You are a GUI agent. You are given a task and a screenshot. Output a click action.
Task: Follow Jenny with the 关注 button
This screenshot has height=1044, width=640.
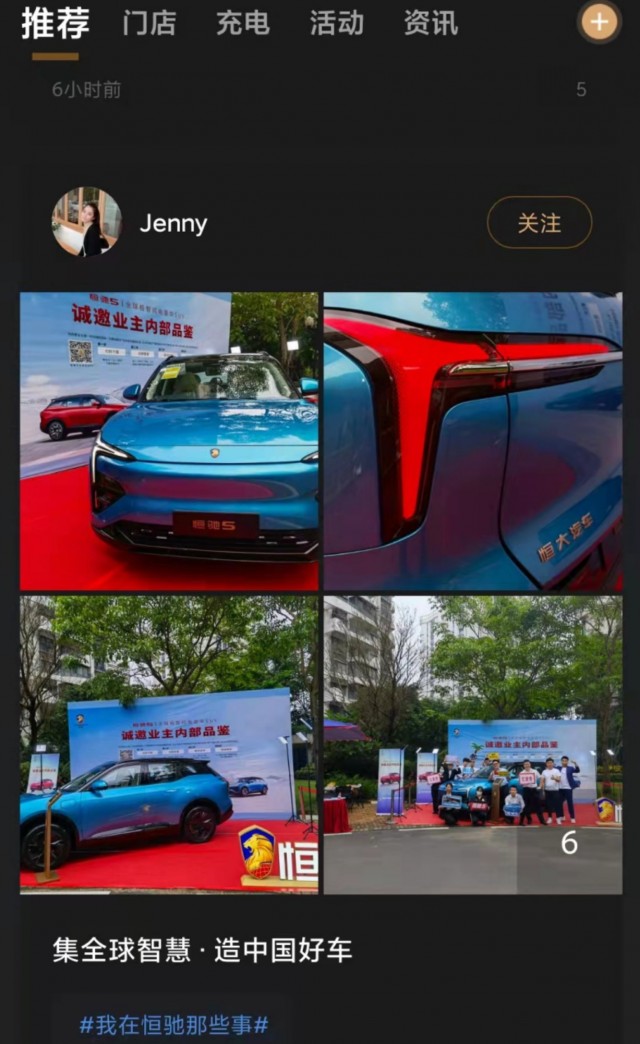[x=539, y=223]
